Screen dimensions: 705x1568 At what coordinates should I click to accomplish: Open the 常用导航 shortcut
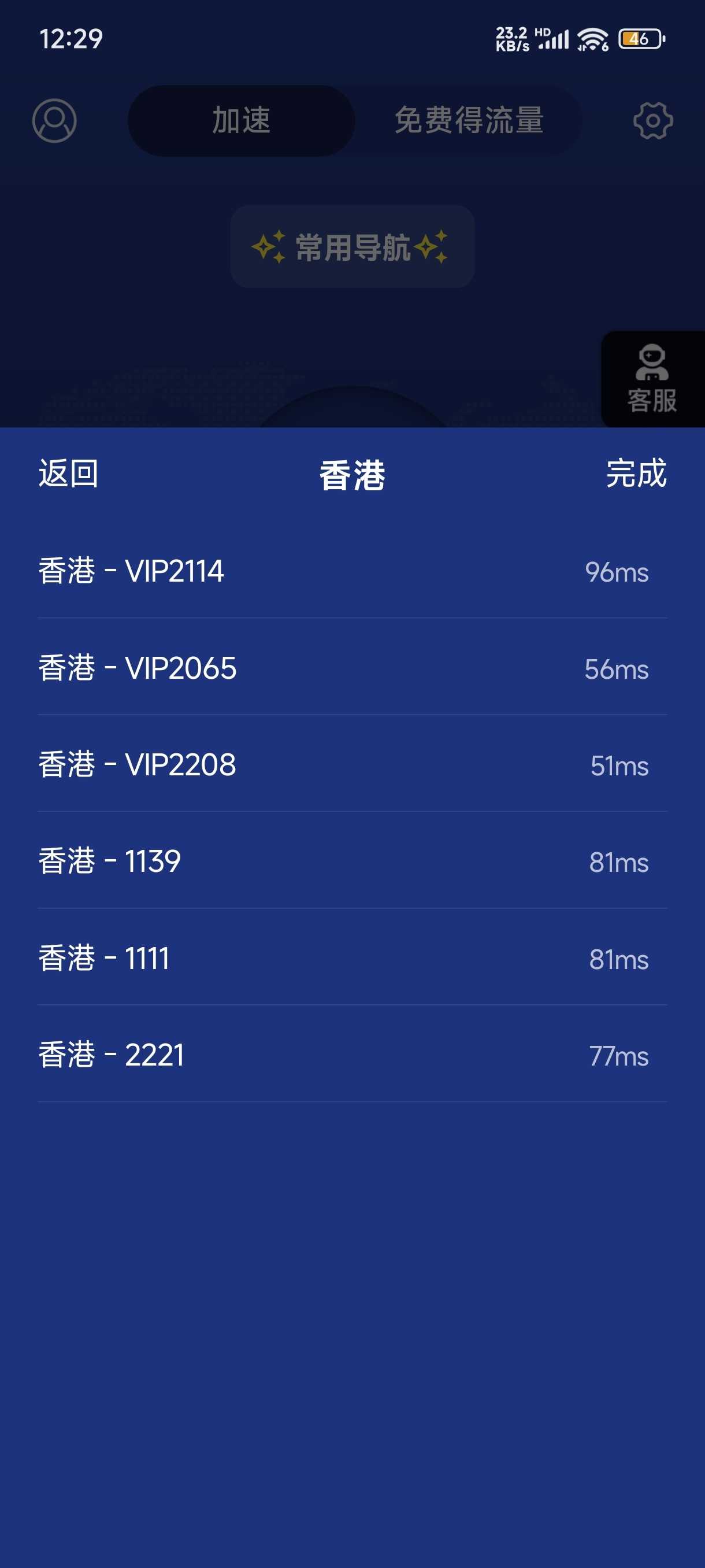[x=351, y=246]
